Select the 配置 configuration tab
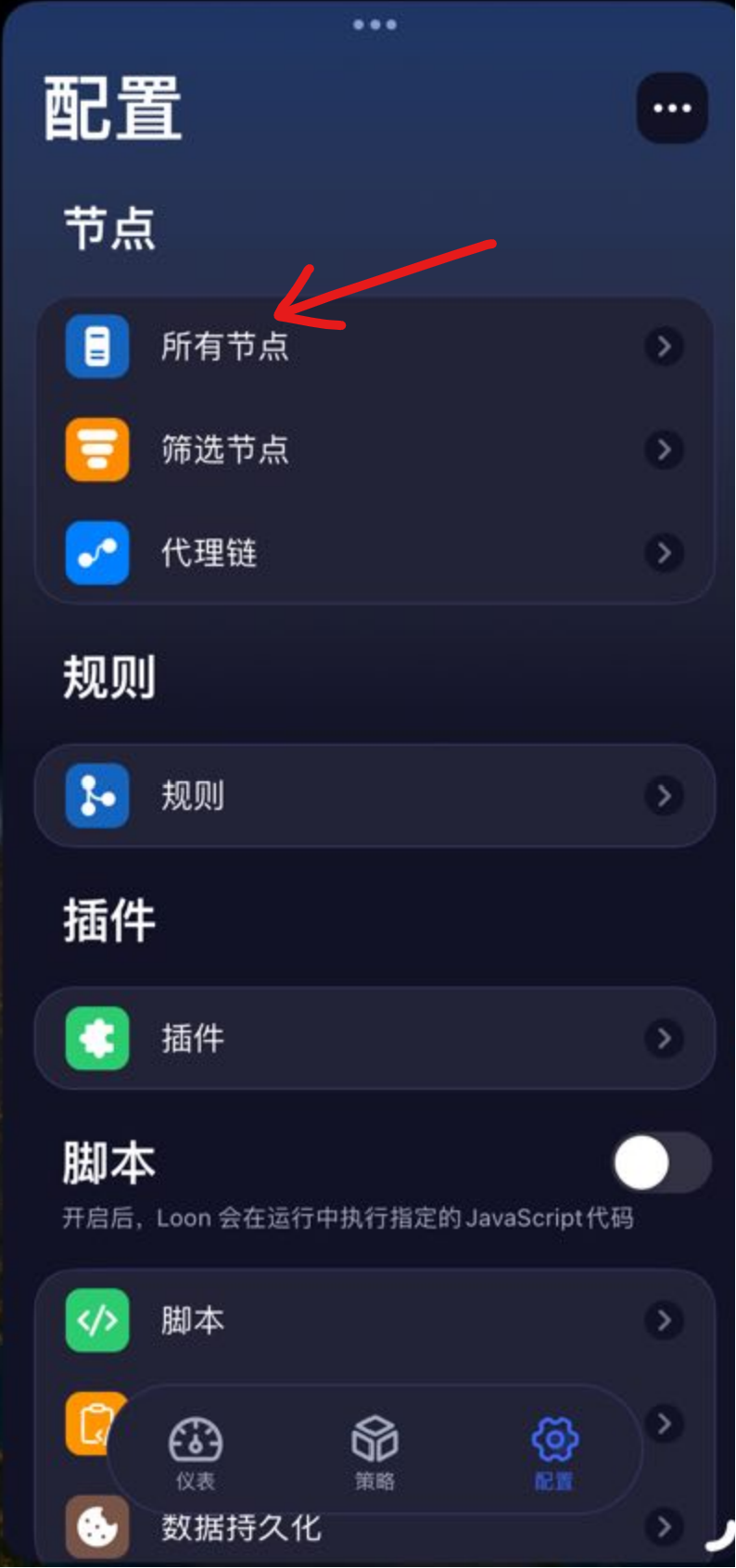 (x=554, y=1452)
